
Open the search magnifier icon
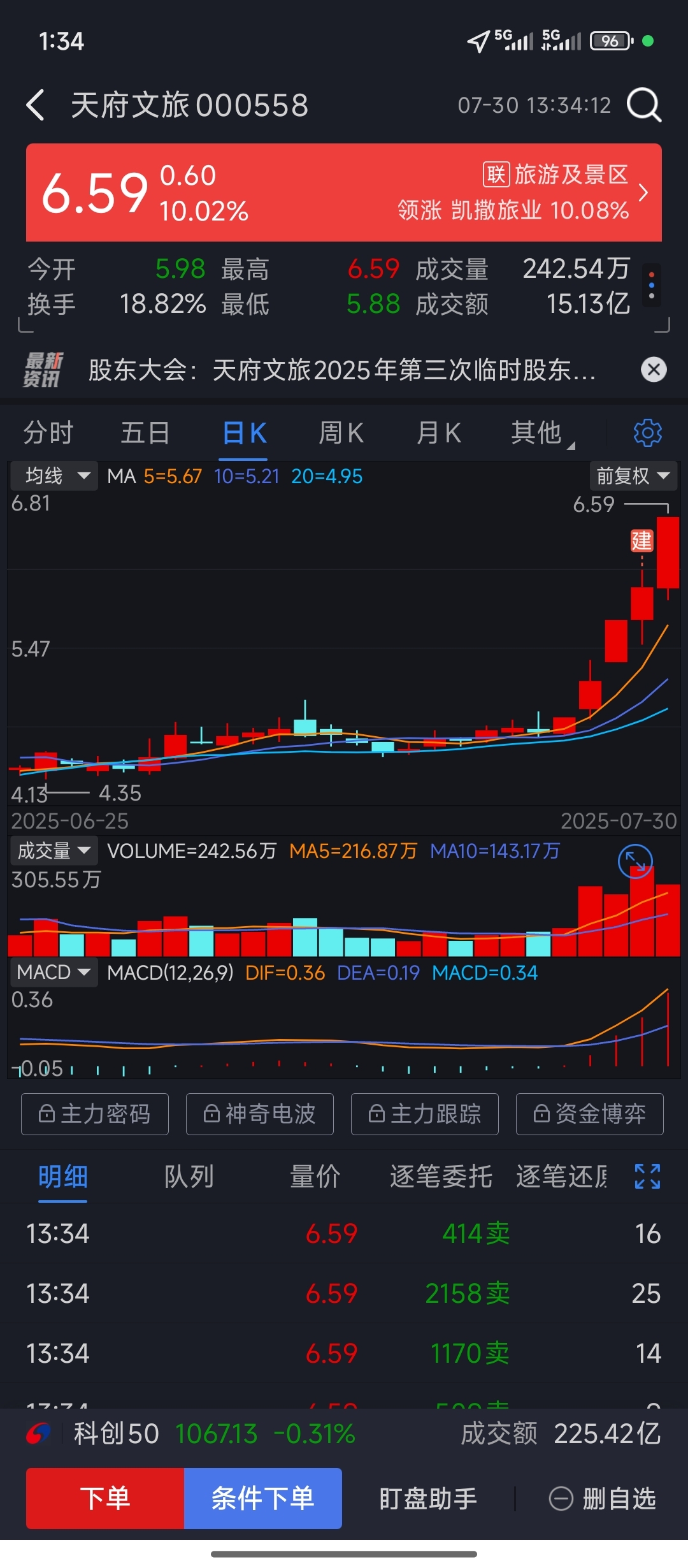click(644, 105)
